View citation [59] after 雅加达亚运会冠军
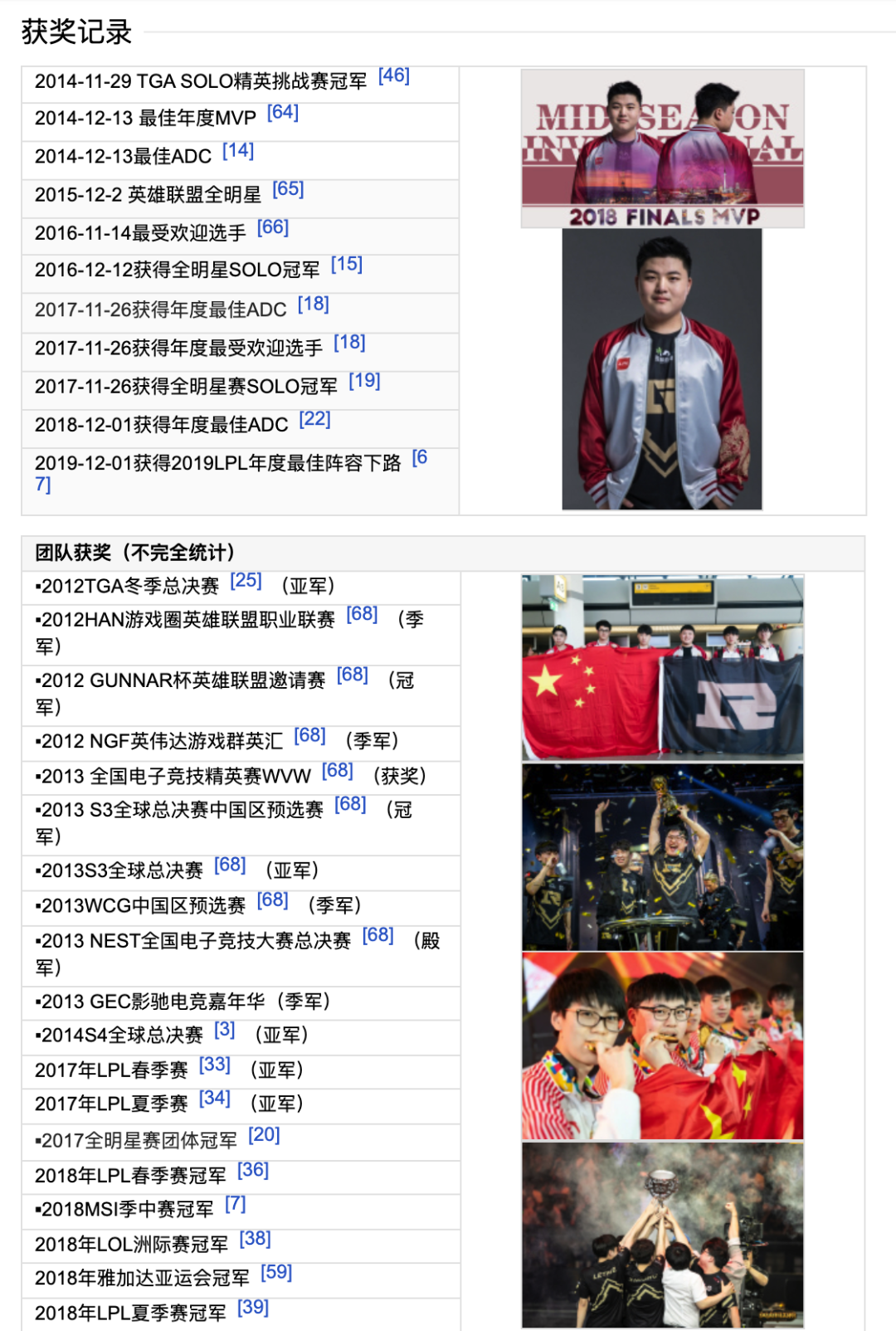This screenshot has height=1331, width=896. tap(276, 1272)
